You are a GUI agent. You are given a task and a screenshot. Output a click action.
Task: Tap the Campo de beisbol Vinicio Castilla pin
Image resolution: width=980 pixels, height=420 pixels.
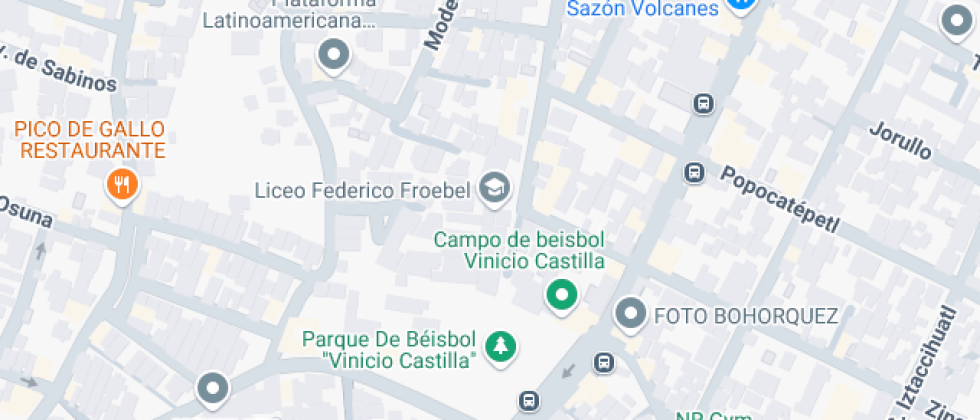pyautogui.click(x=561, y=295)
